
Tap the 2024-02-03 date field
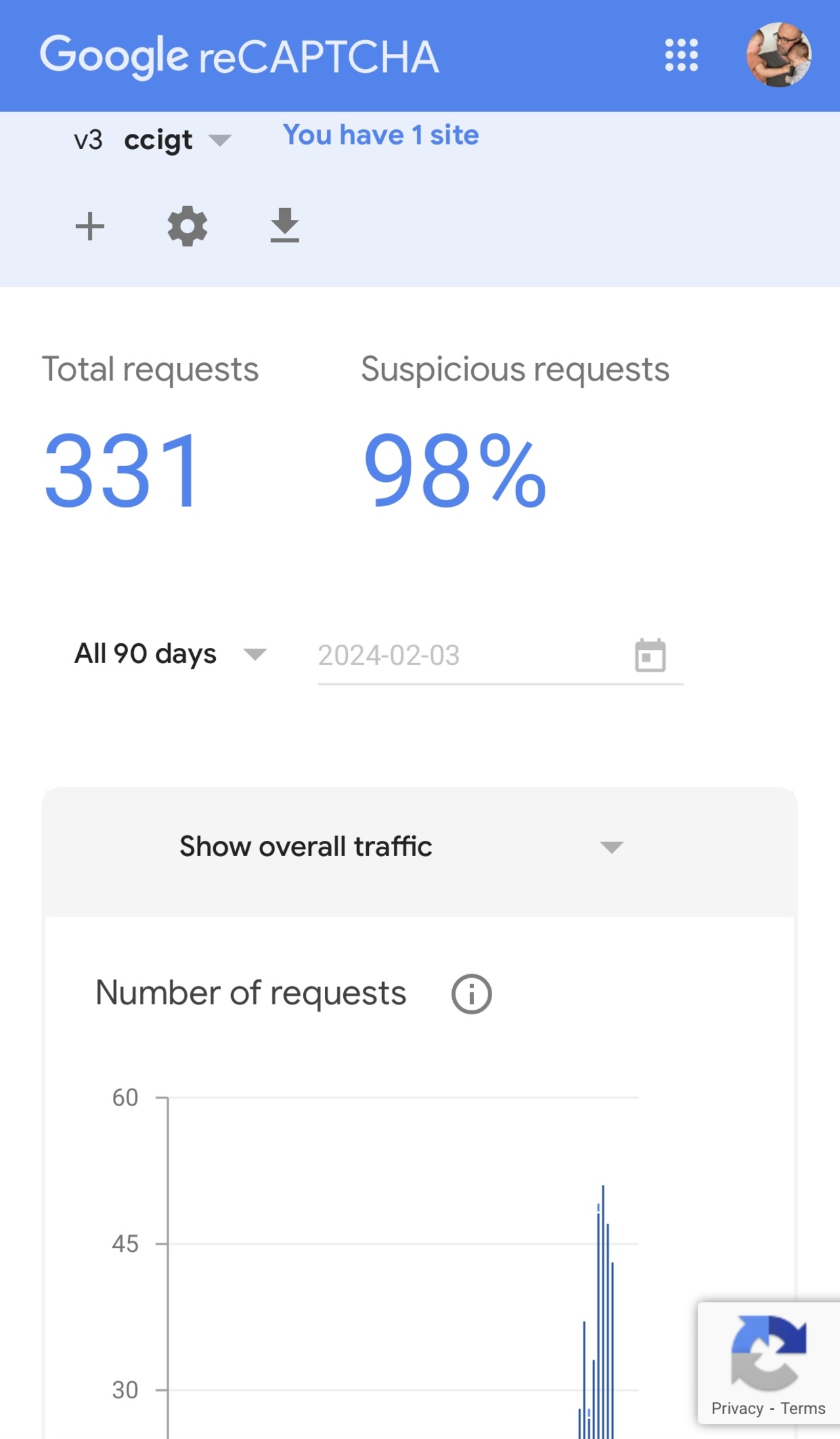(459, 655)
